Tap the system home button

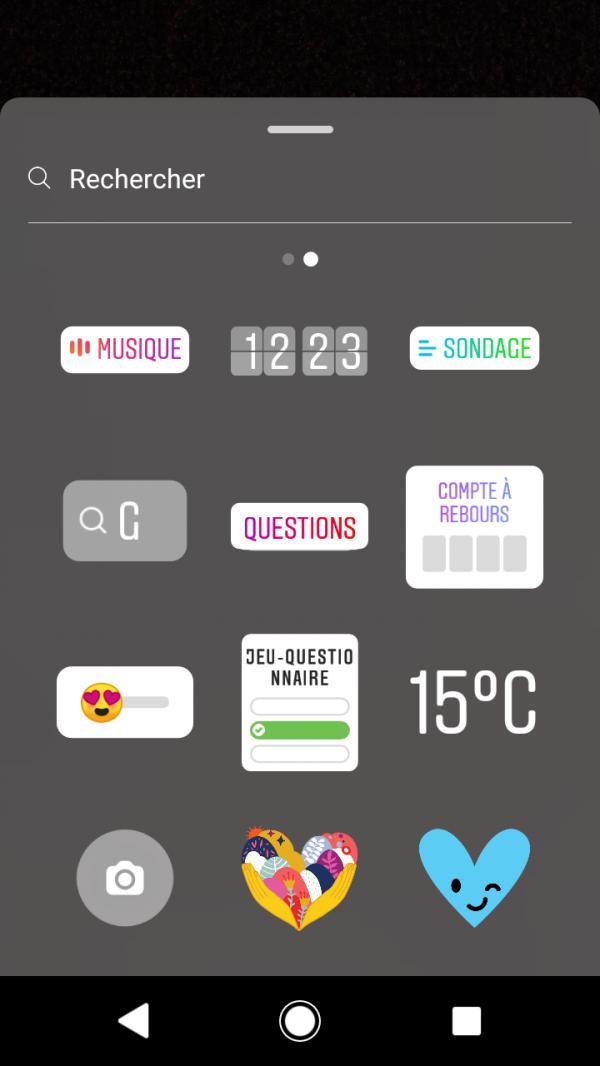tap(300, 1021)
